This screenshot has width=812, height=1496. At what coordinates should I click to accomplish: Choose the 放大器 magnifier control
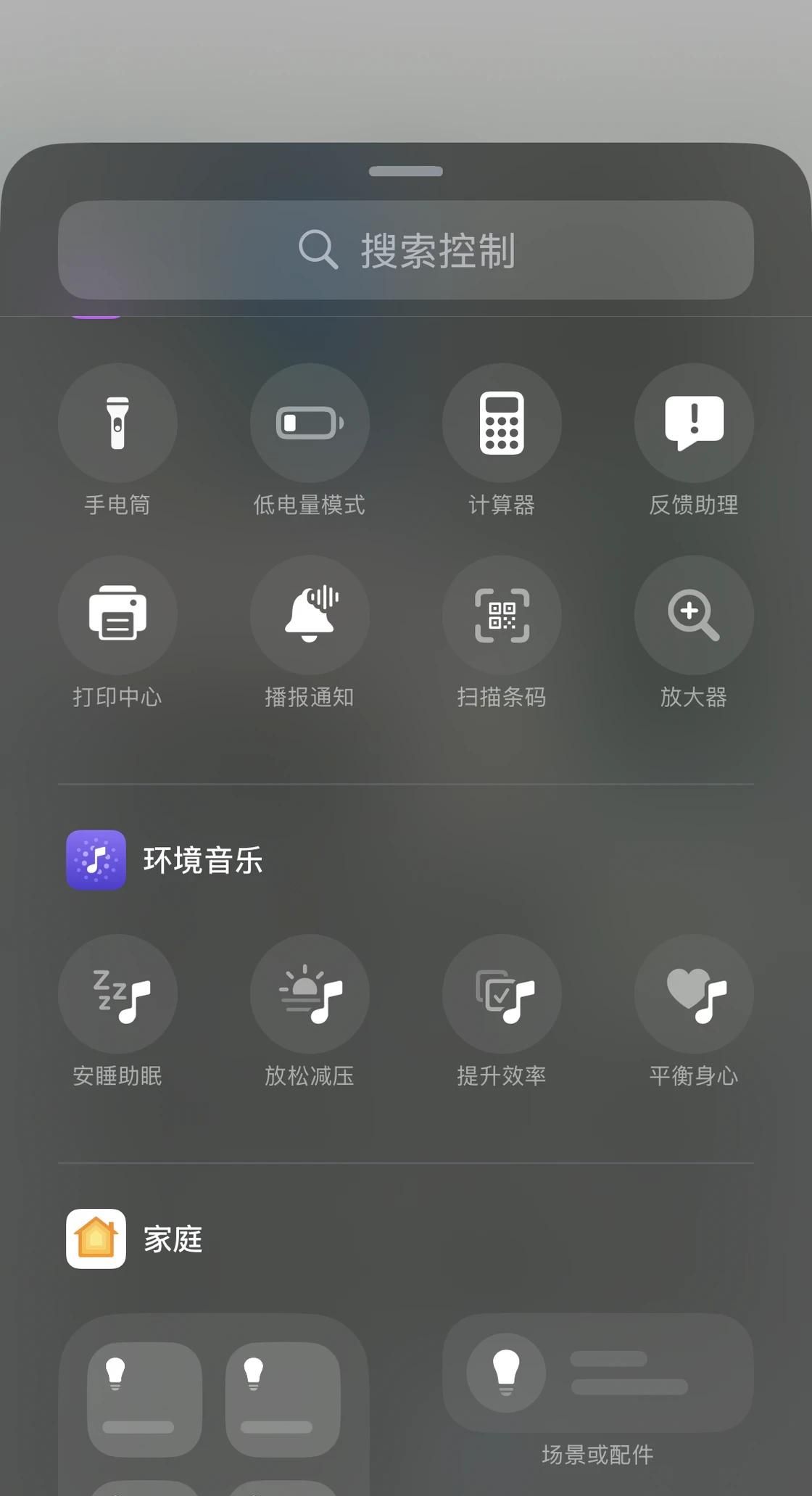[694, 615]
